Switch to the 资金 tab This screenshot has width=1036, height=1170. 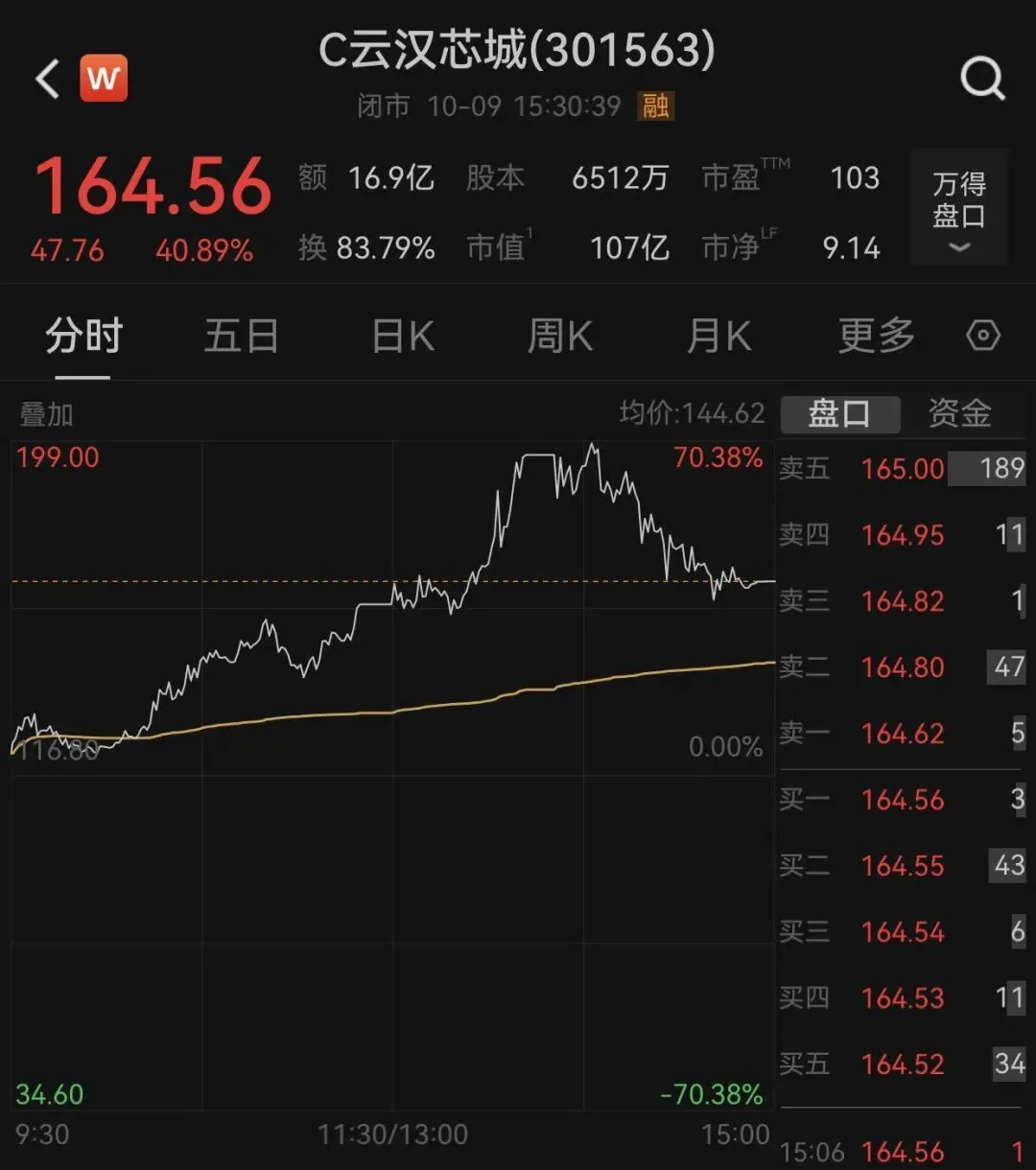959,414
